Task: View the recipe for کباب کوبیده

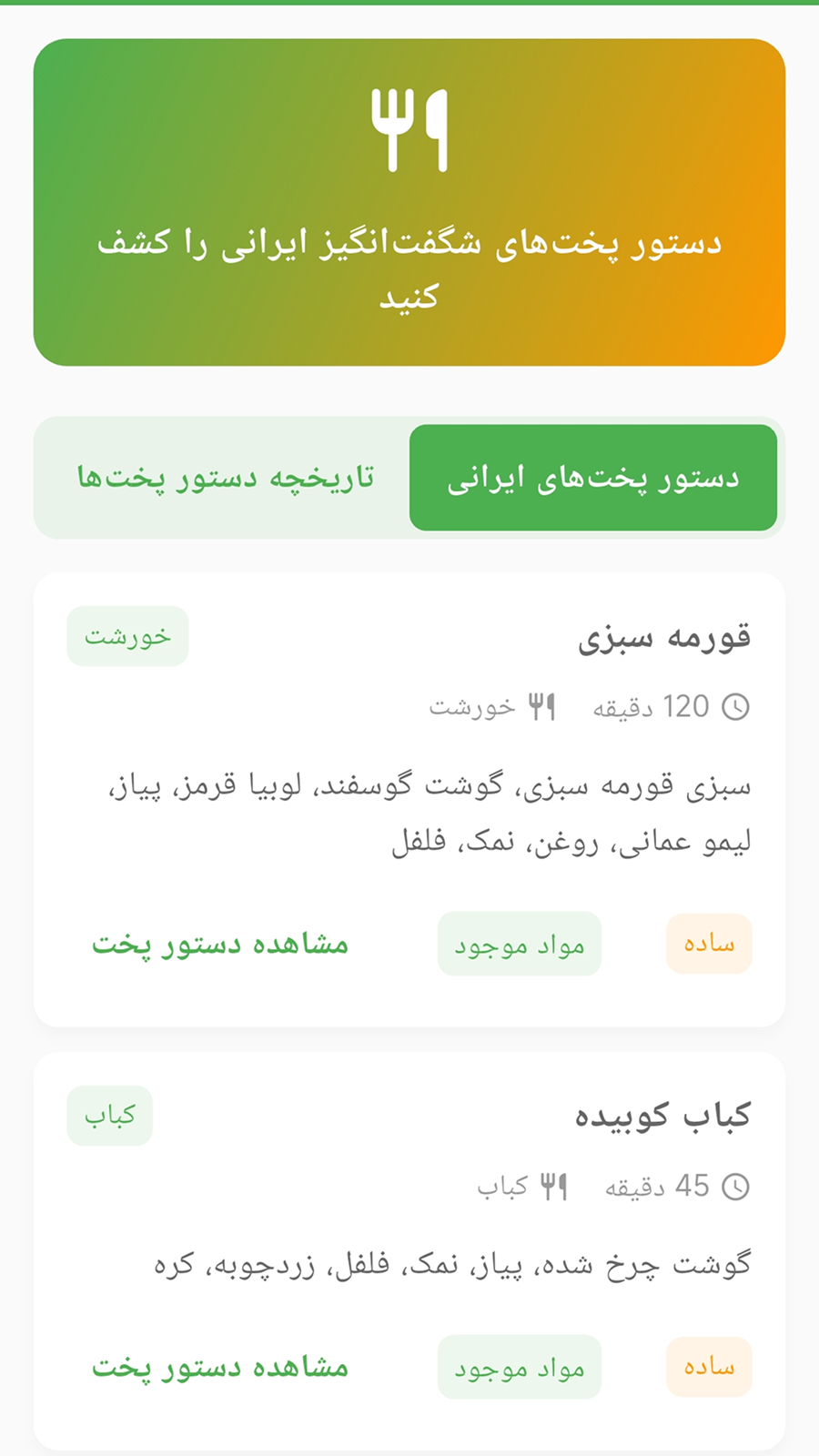Action: pyautogui.click(x=220, y=1368)
